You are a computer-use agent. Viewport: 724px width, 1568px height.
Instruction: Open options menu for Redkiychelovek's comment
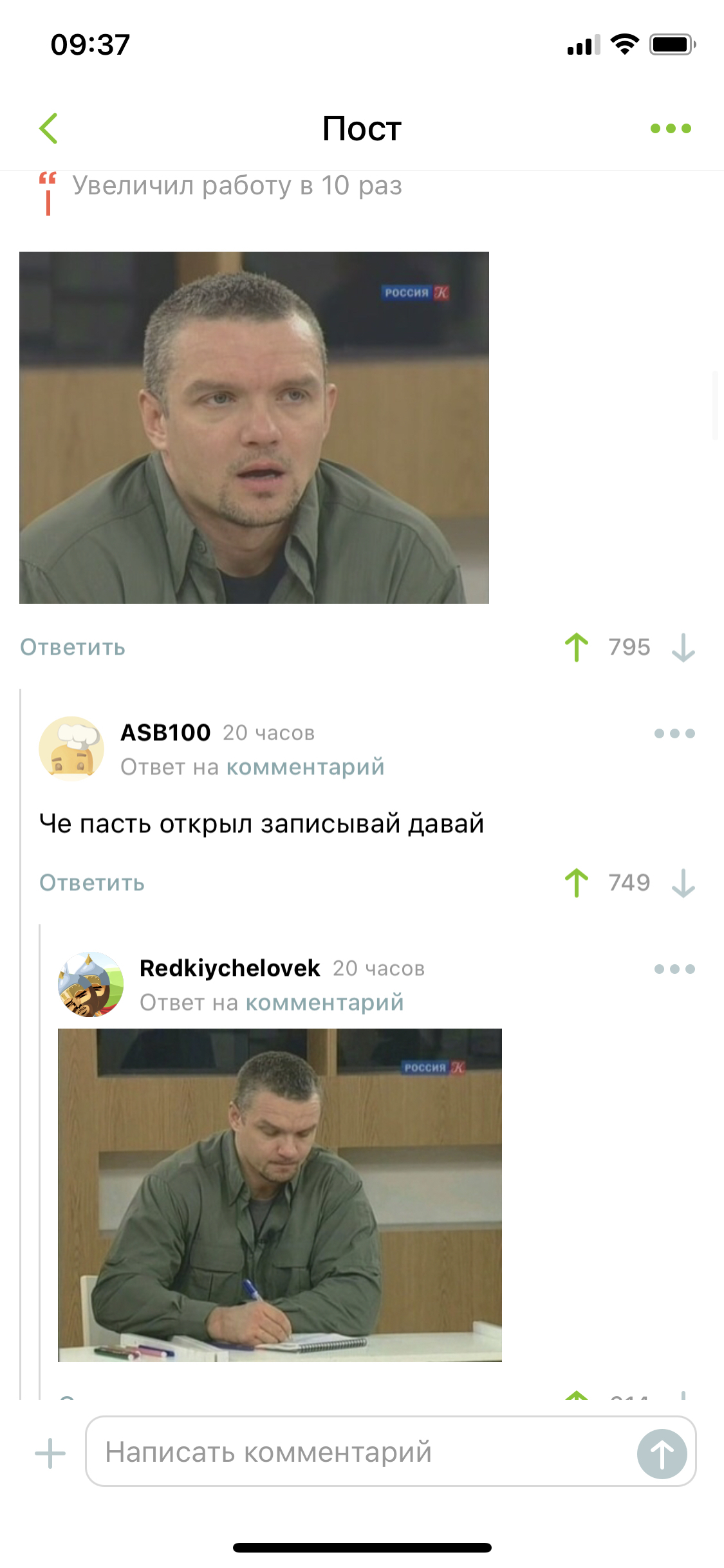(x=674, y=969)
